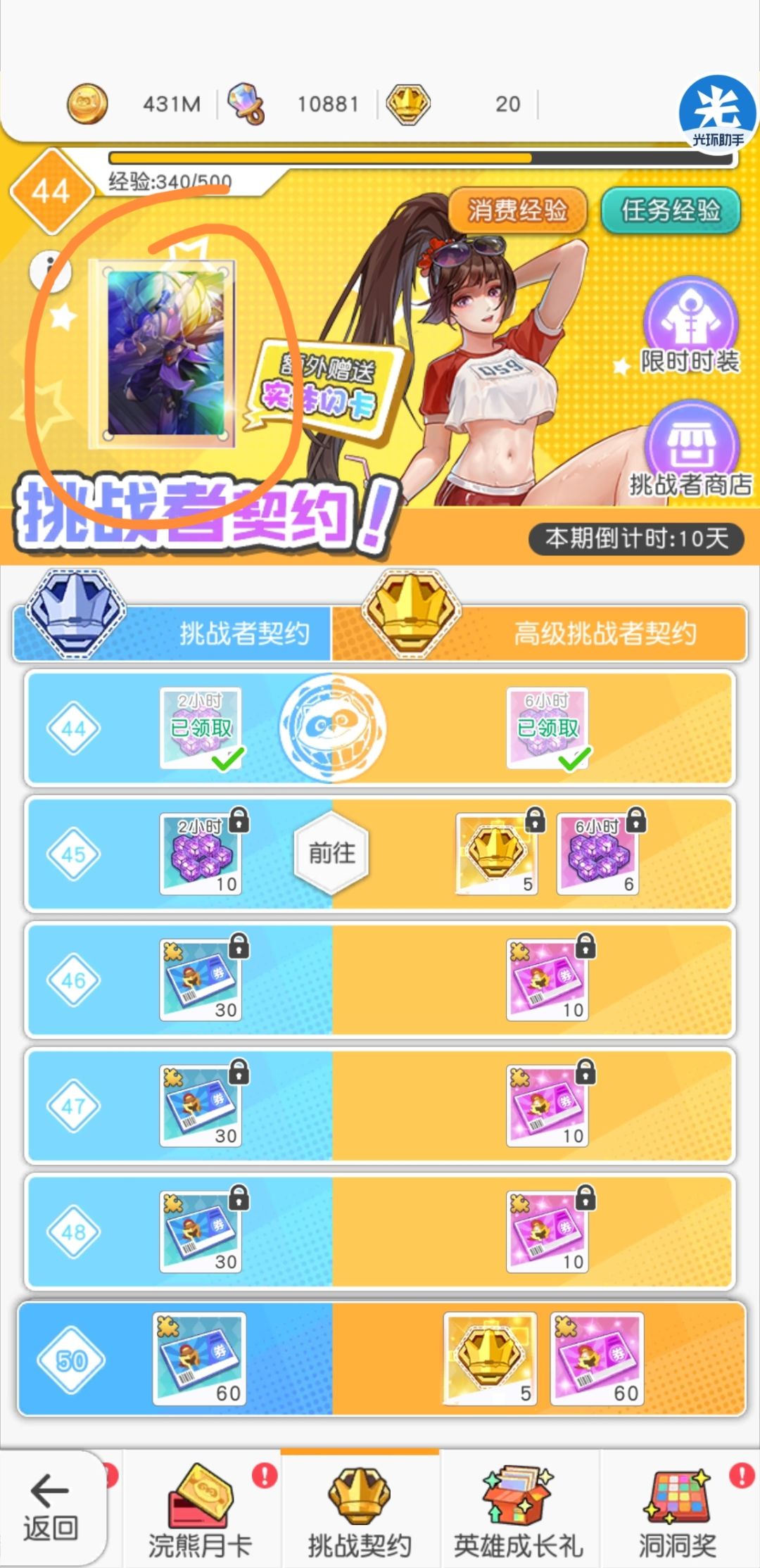Tap level 46 premium pink ticket reward

coord(547,980)
